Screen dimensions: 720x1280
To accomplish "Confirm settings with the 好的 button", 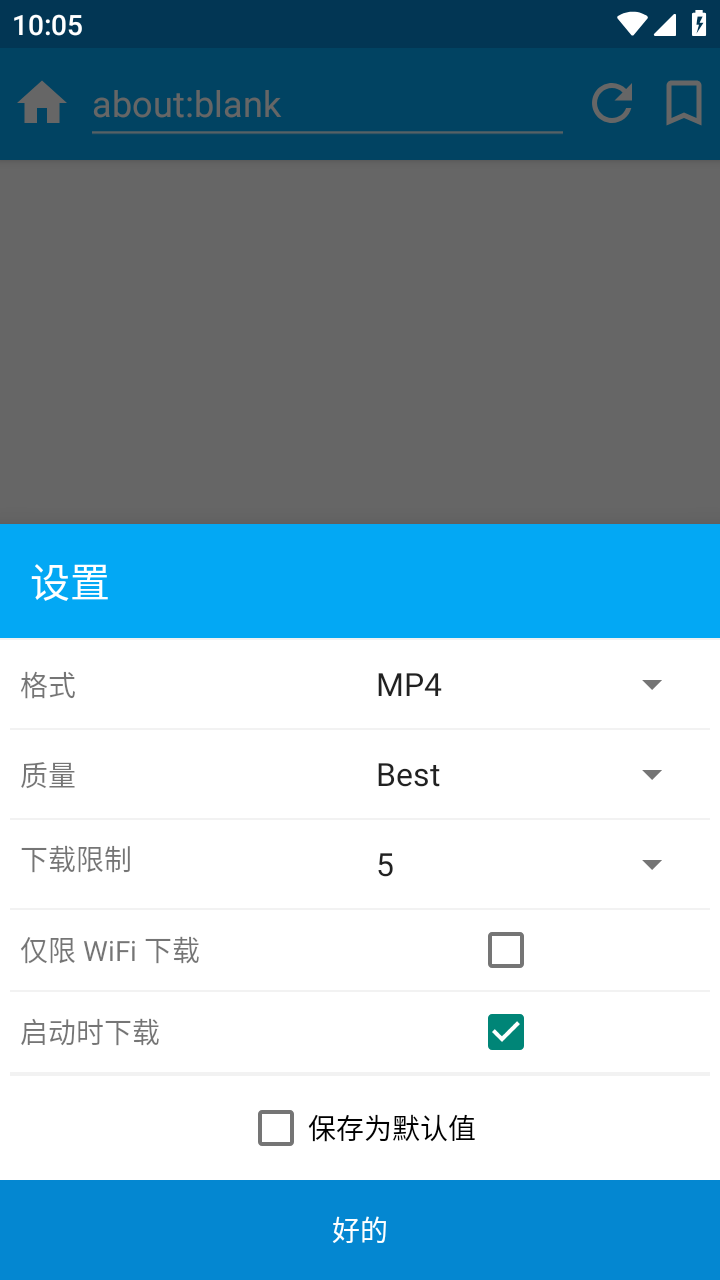I will 360,1230.
